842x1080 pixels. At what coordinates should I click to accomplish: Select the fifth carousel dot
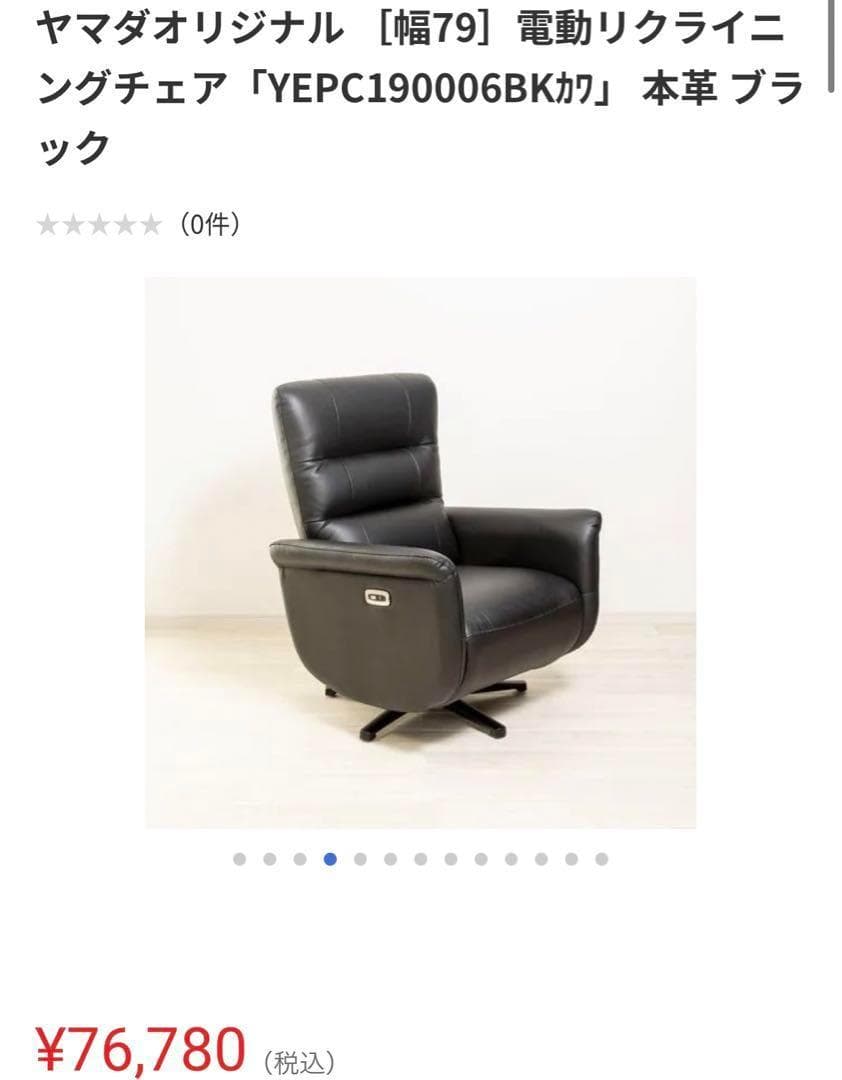pyautogui.click(x=357, y=857)
